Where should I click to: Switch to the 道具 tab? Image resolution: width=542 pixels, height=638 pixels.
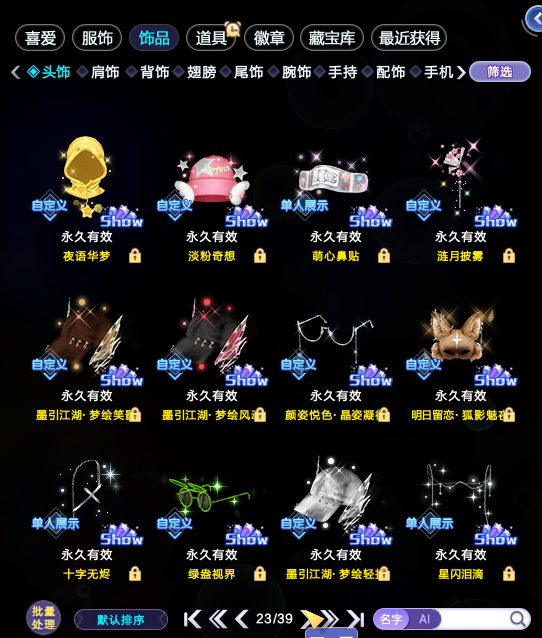(x=211, y=38)
